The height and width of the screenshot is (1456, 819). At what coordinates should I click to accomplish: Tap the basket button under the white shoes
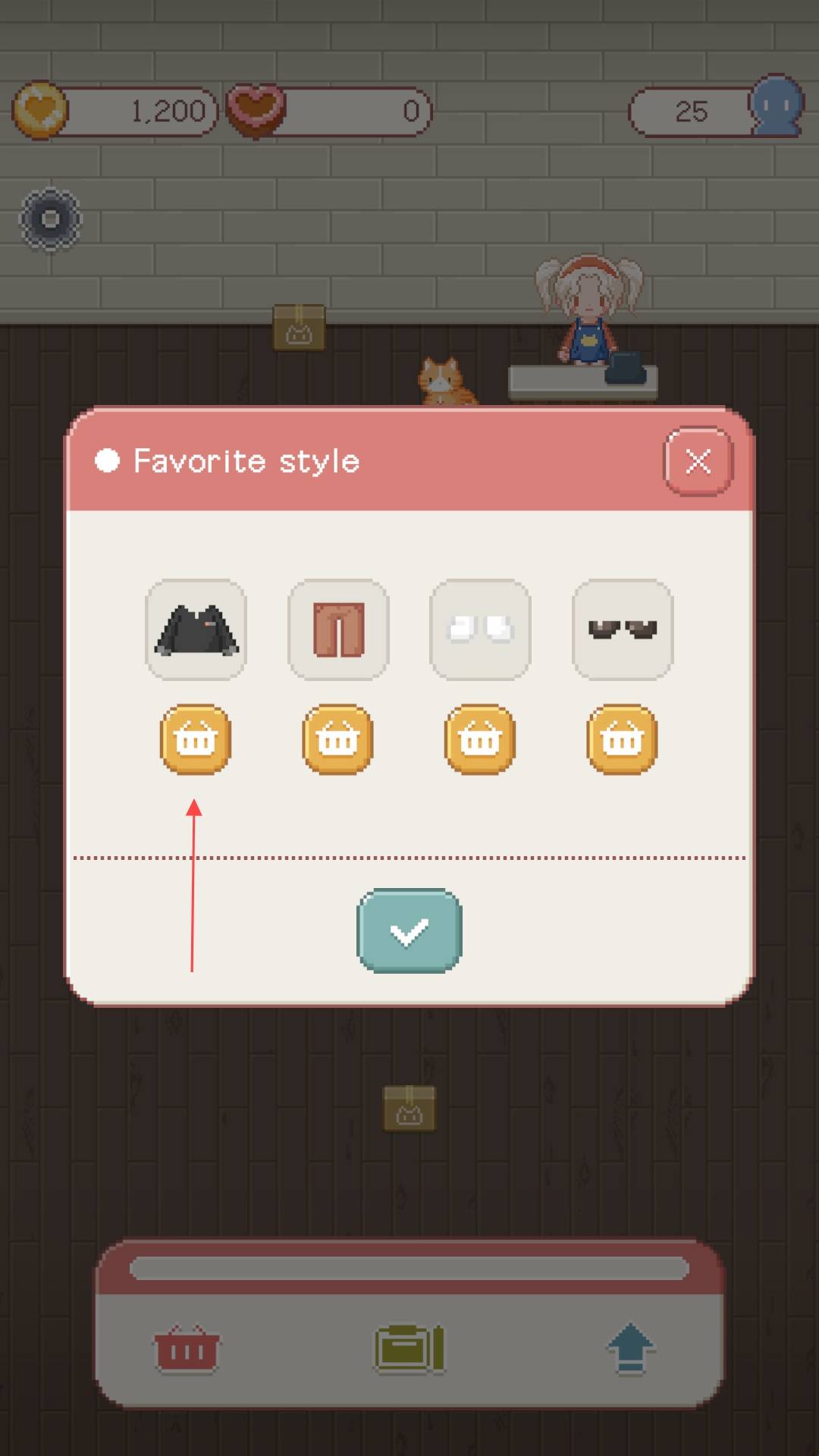click(x=480, y=739)
